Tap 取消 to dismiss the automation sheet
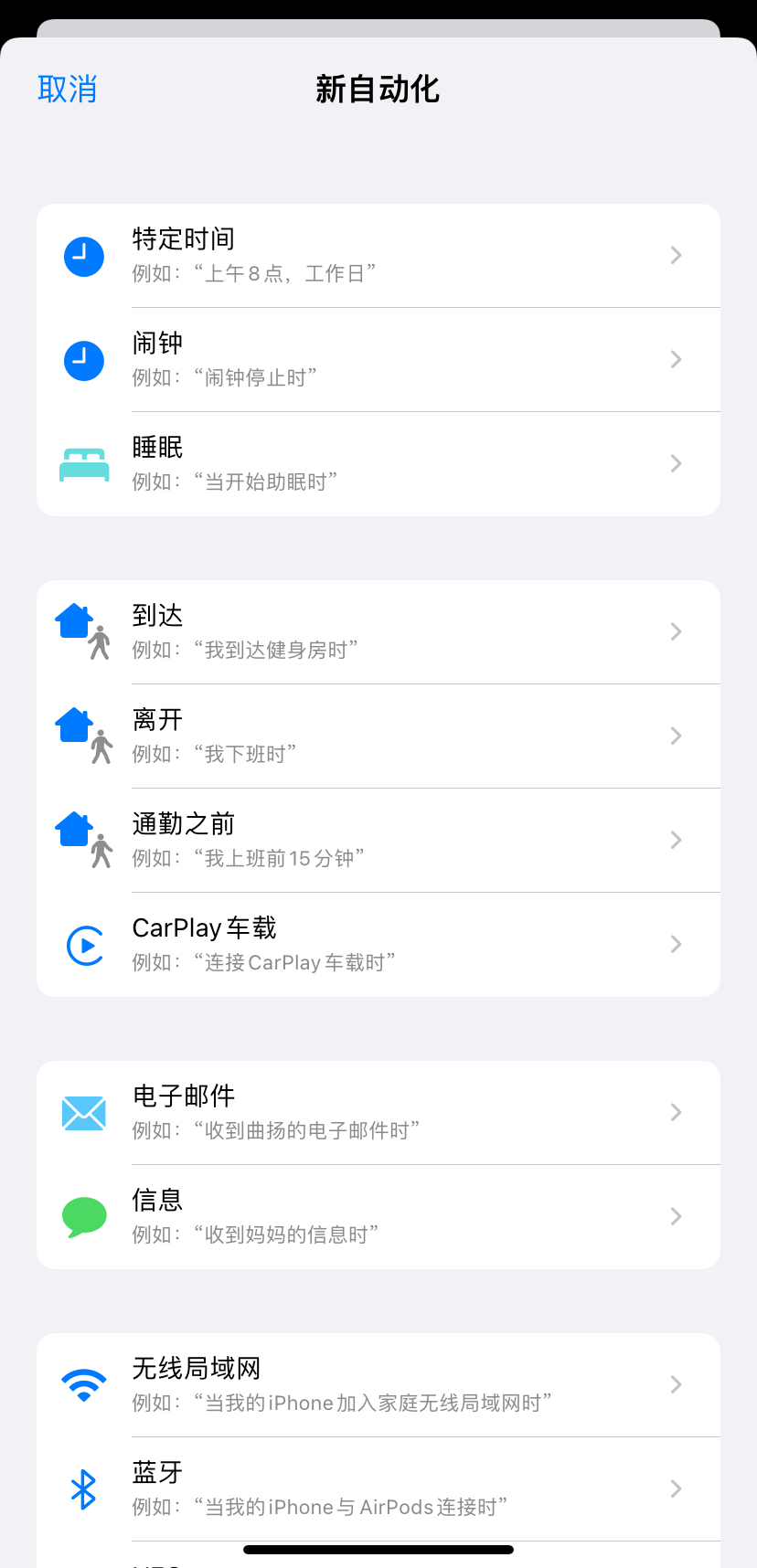 (x=68, y=89)
